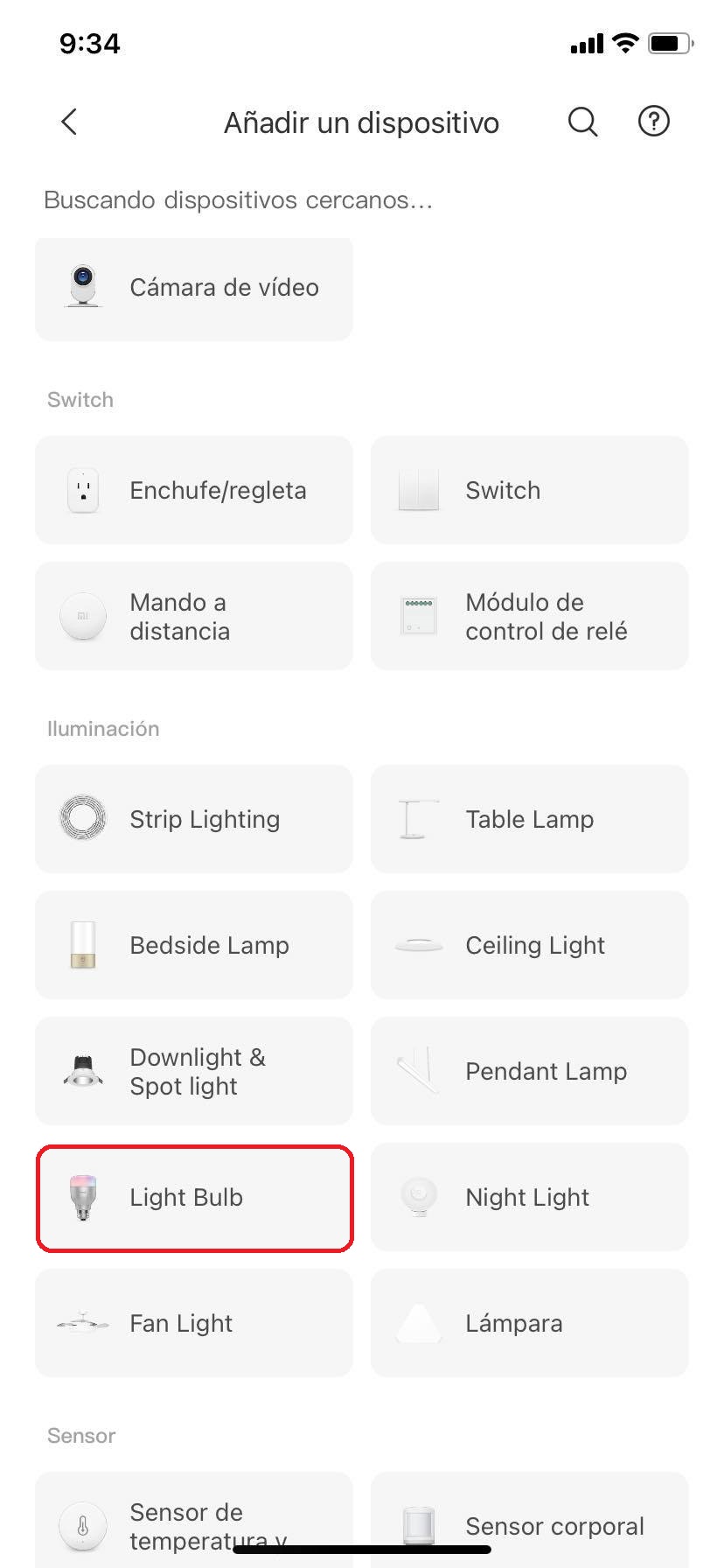The image size is (724, 1568).
Task: Go back from Añadir un dispositivo
Action: coord(70,122)
